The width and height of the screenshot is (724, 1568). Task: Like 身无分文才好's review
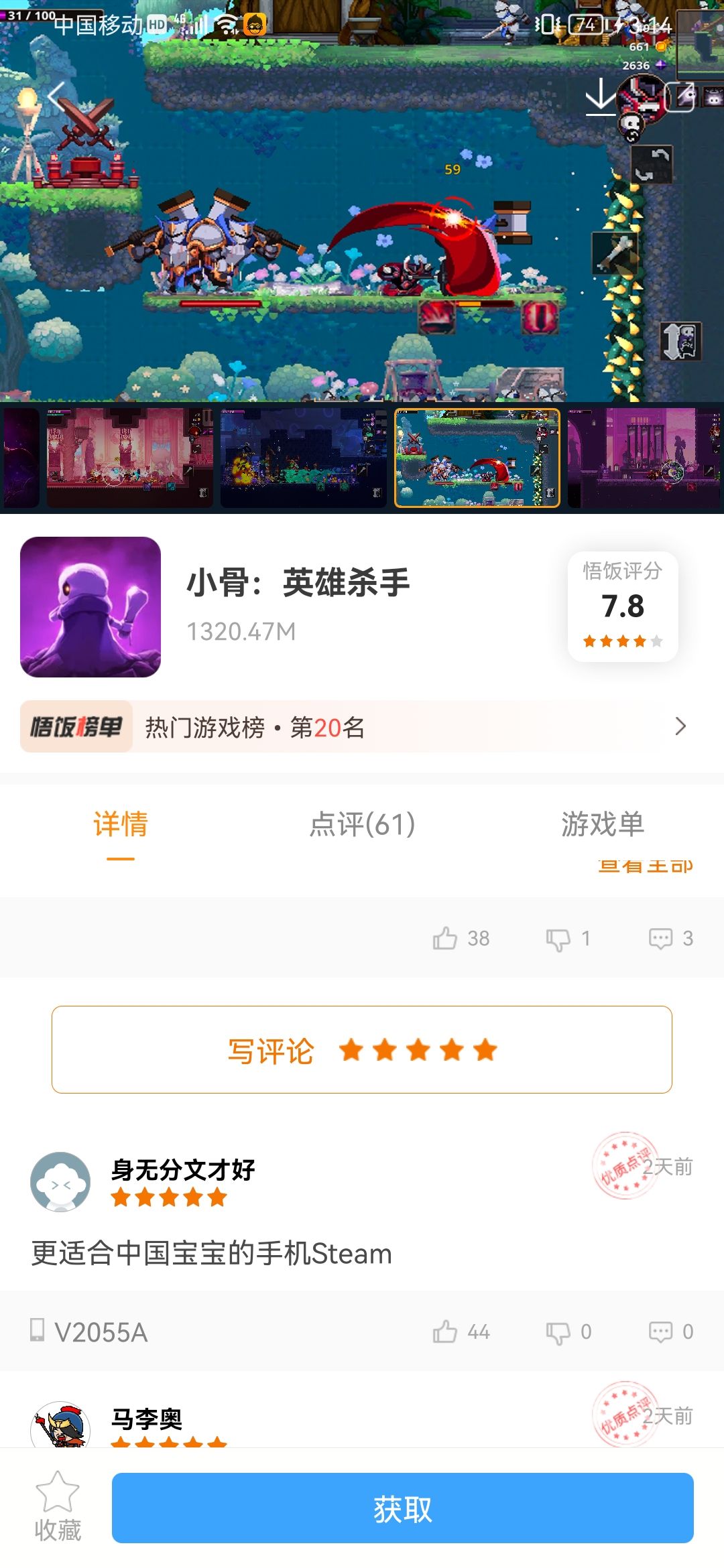[x=461, y=1331]
